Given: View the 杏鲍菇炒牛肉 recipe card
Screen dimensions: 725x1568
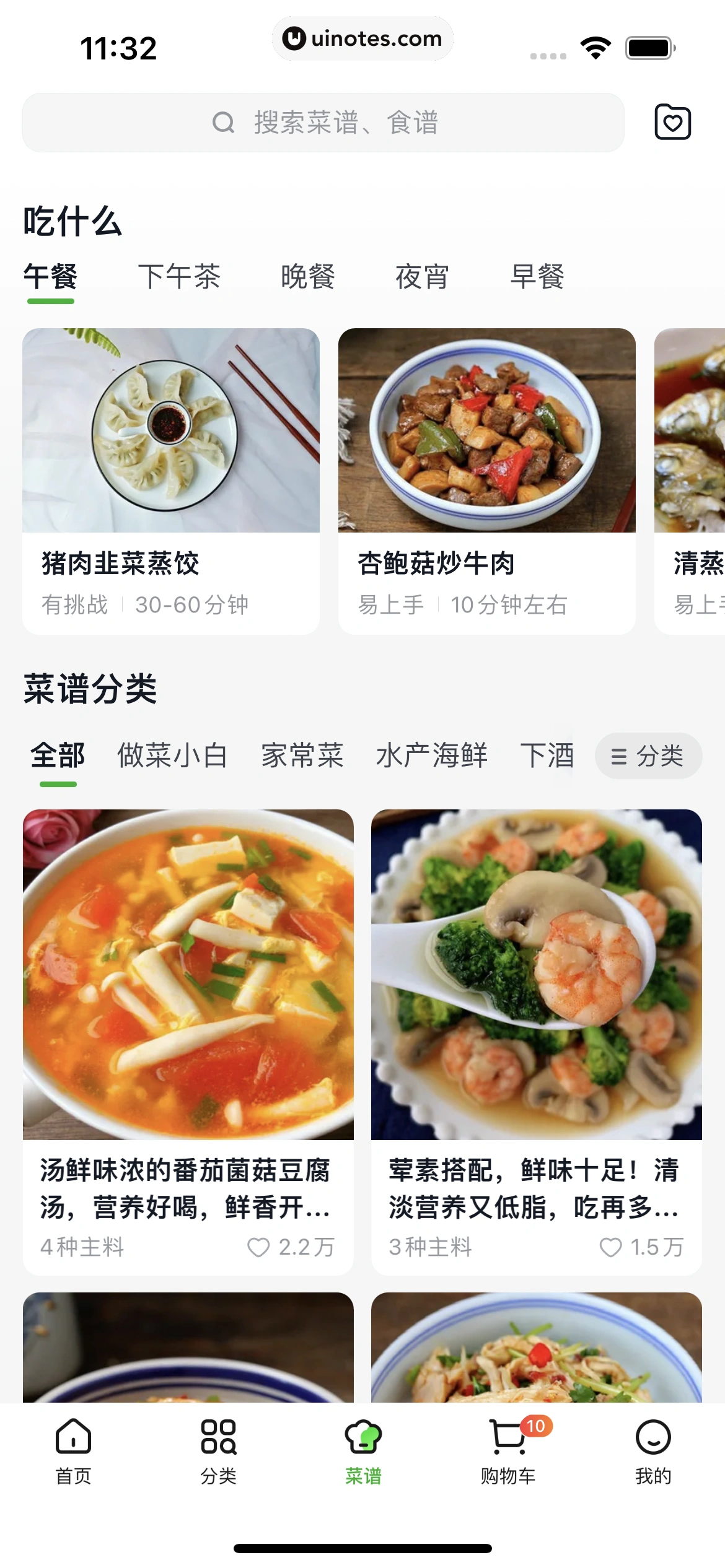Looking at the screenshot, I should pos(486,481).
